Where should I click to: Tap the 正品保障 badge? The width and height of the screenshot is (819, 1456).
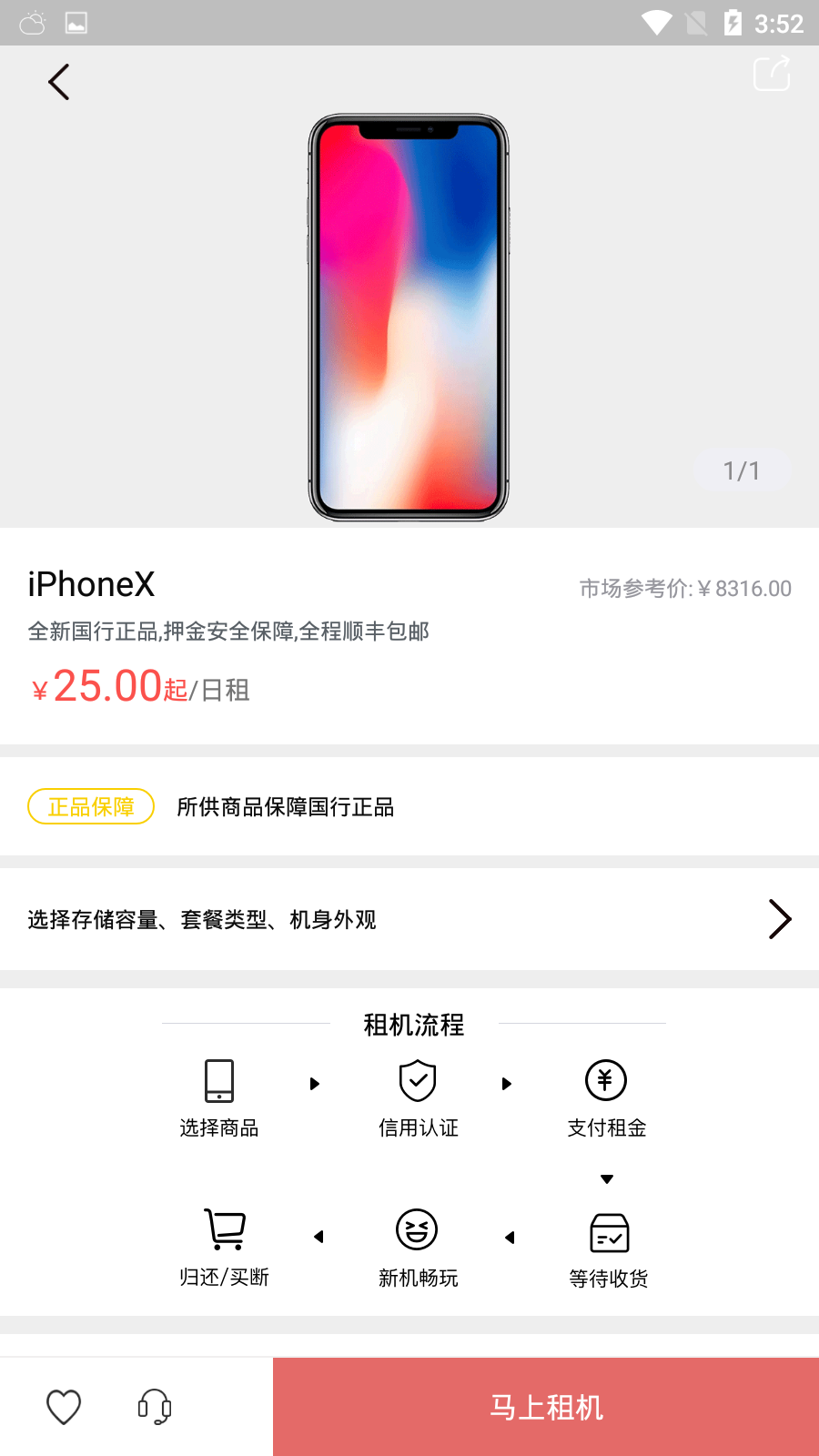pos(90,806)
